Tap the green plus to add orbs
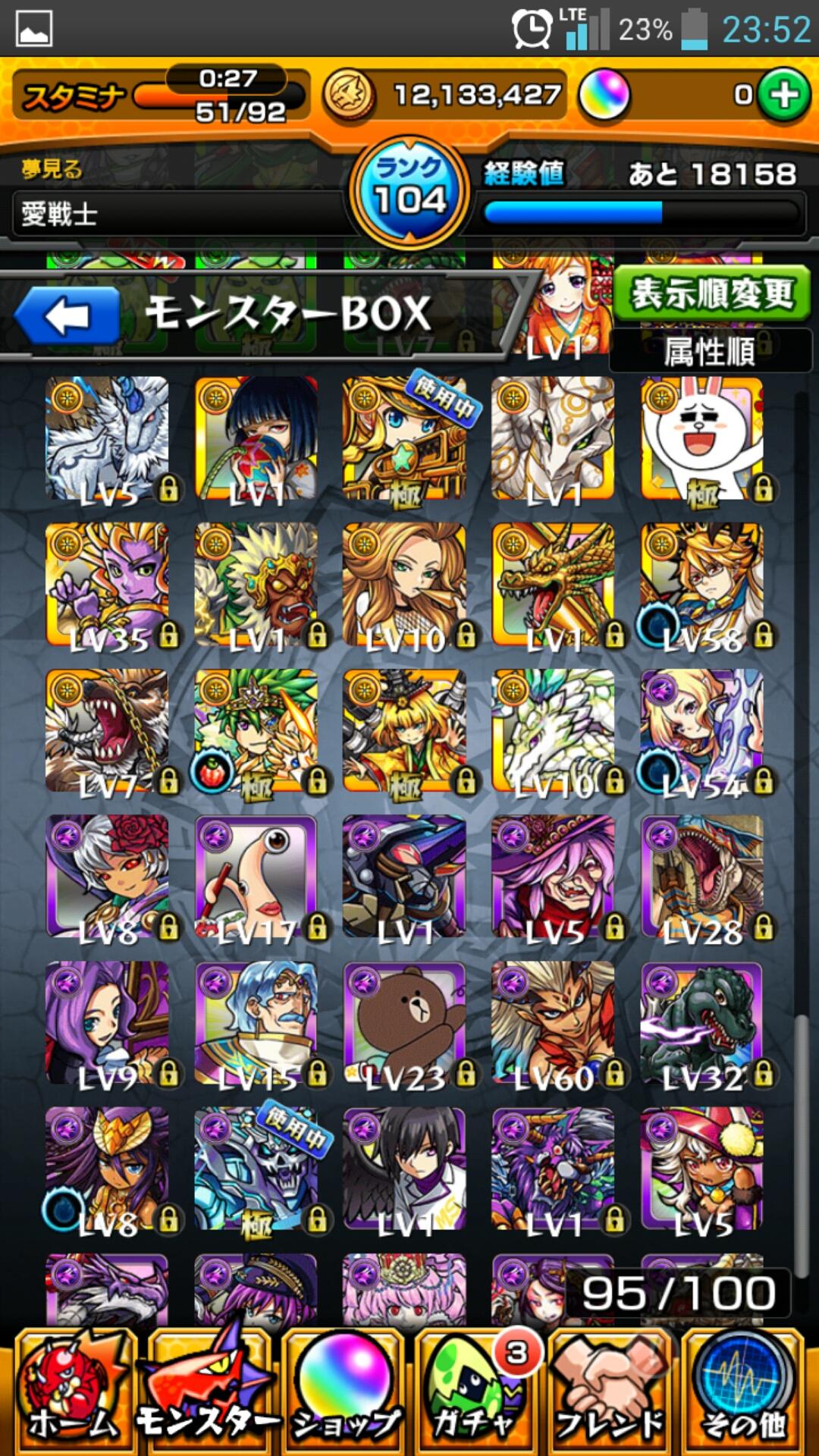819x1456 pixels. [x=784, y=96]
